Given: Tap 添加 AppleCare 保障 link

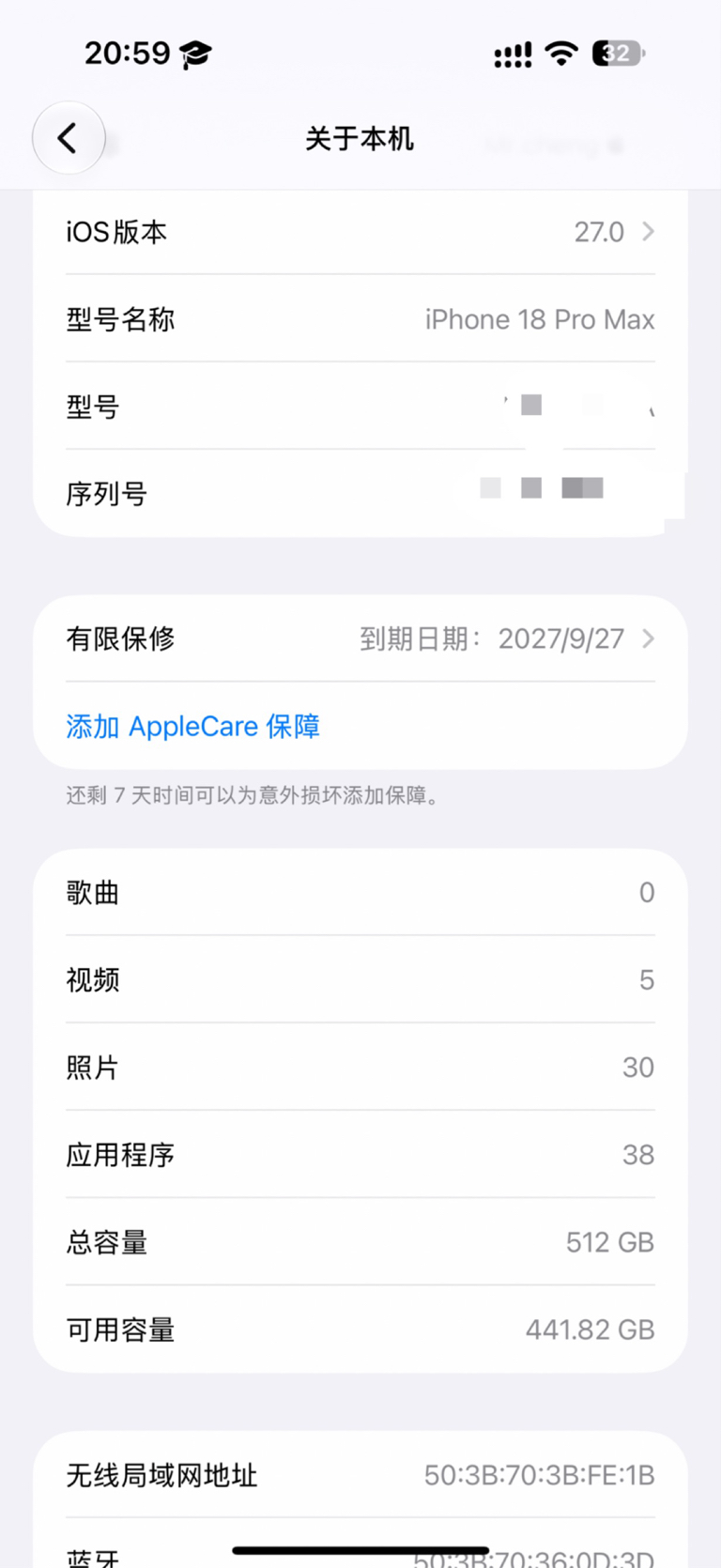Looking at the screenshot, I should (x=192, y=726).
